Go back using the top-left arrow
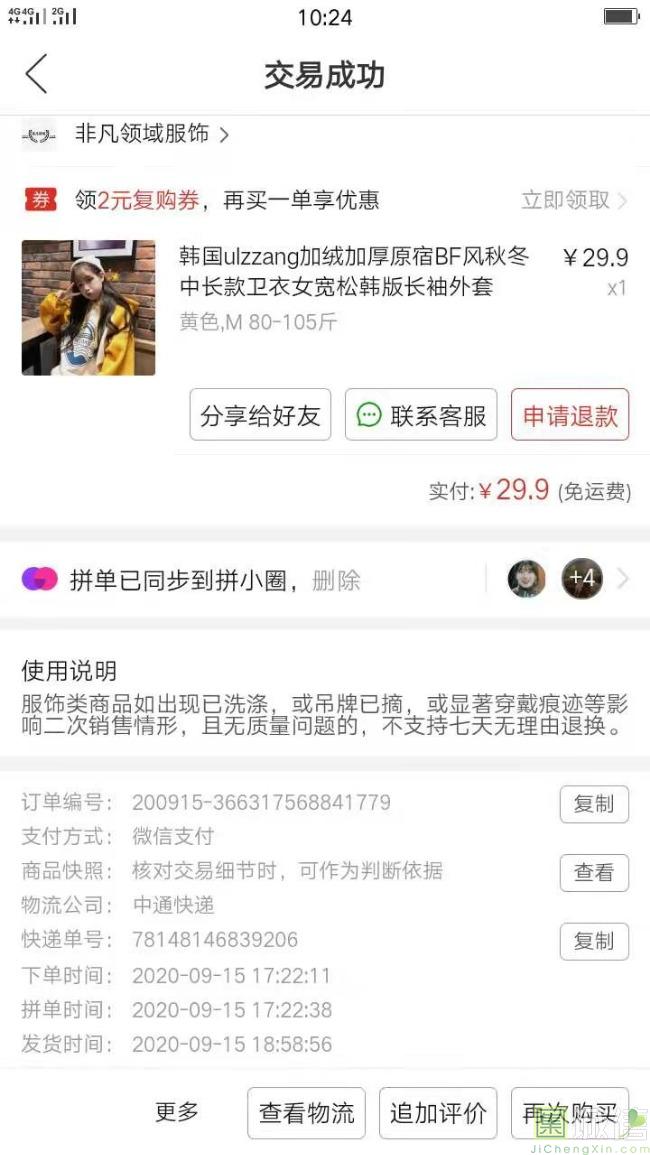 tap(36, 74)
